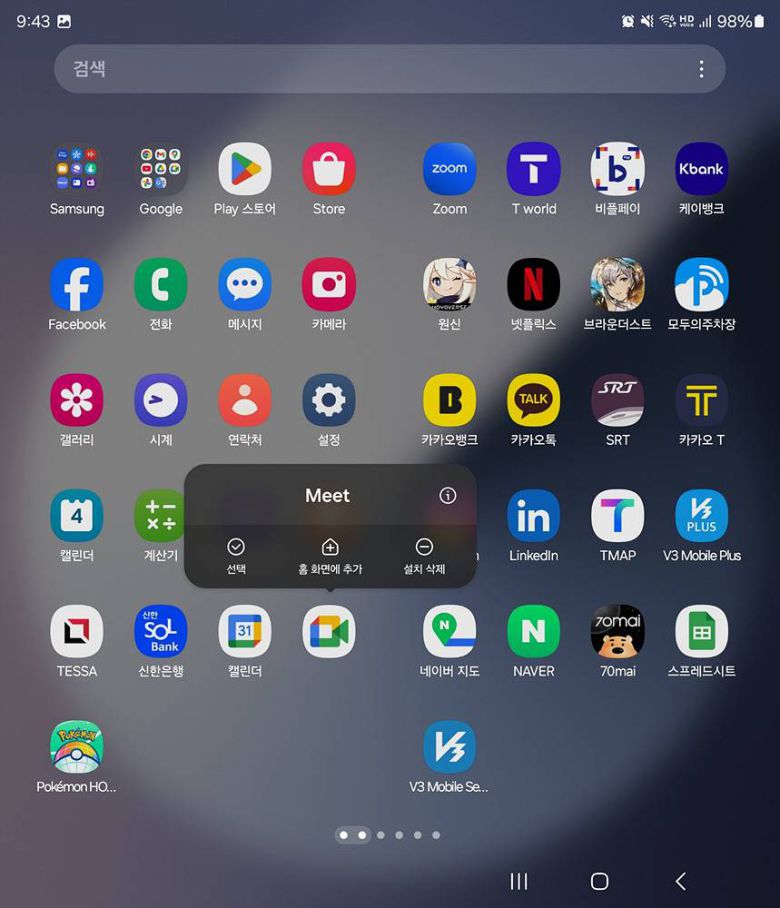Open 네이버 지도 app
The width and height of the screenshot is (780, 908).
click(450, 632)
